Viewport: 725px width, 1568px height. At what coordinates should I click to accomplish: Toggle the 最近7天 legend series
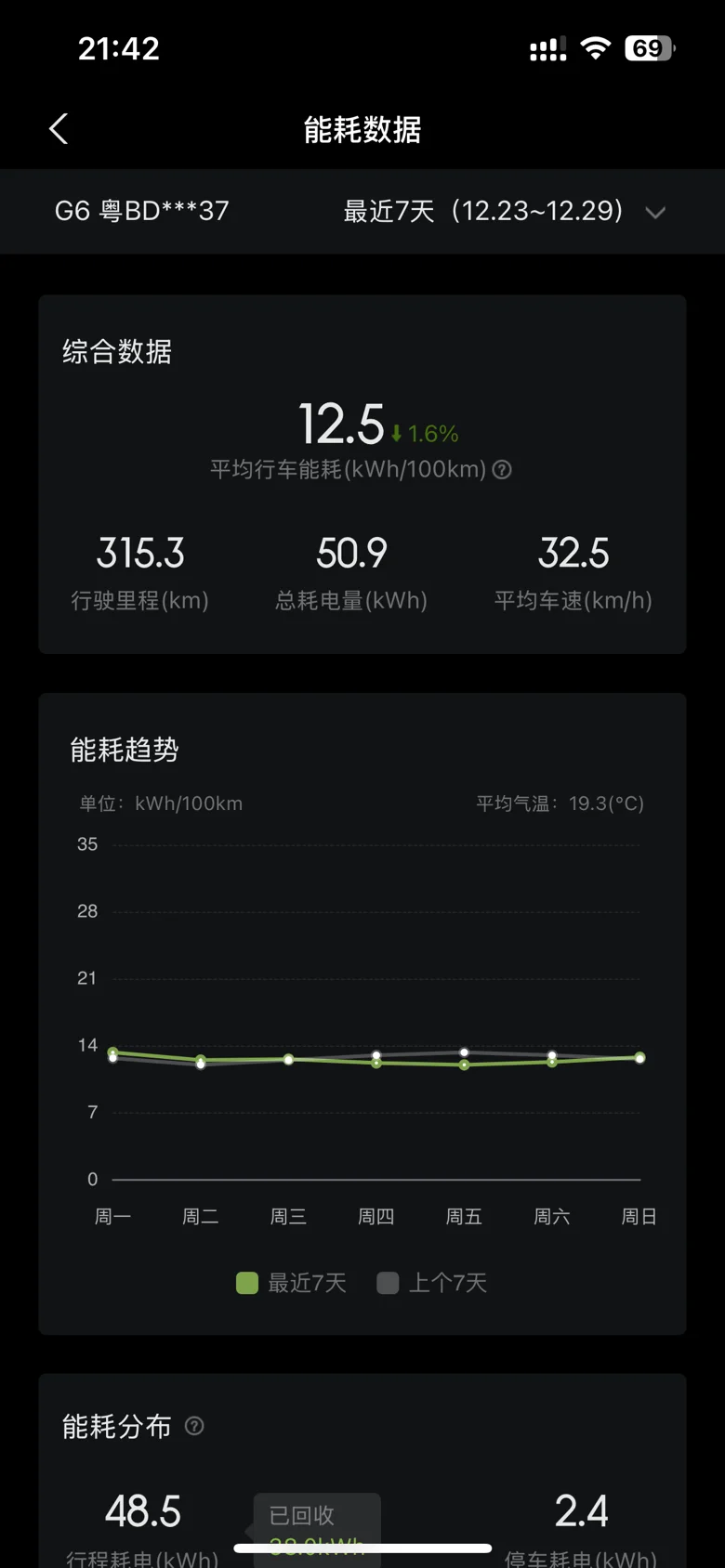coord(291,1283)
